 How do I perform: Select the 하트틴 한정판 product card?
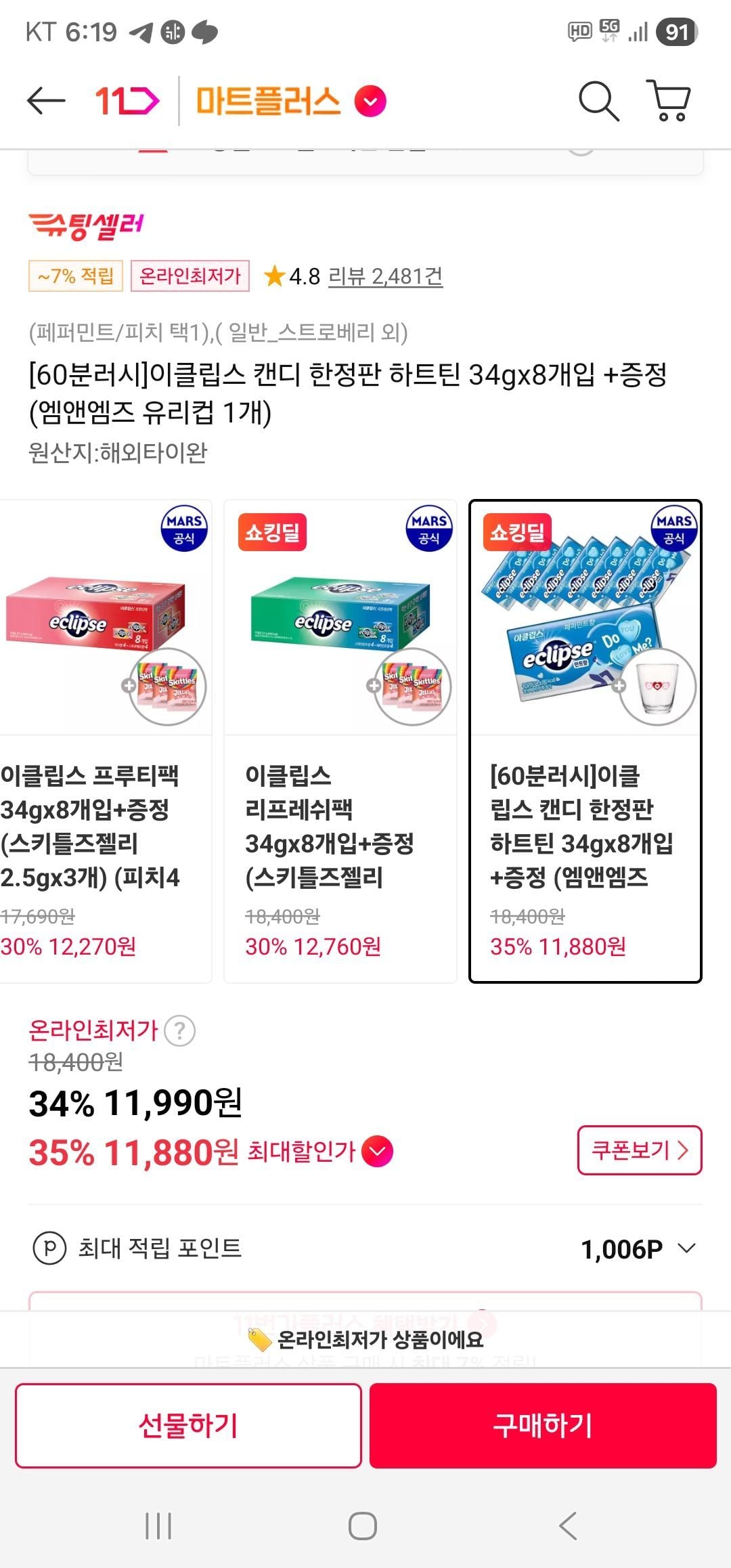click(585, 741)
